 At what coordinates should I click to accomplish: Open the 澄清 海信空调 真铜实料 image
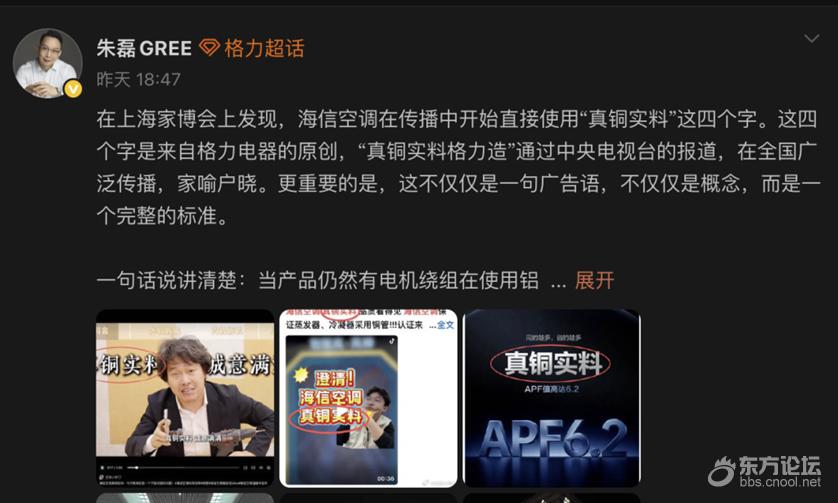tap(368, 398)
